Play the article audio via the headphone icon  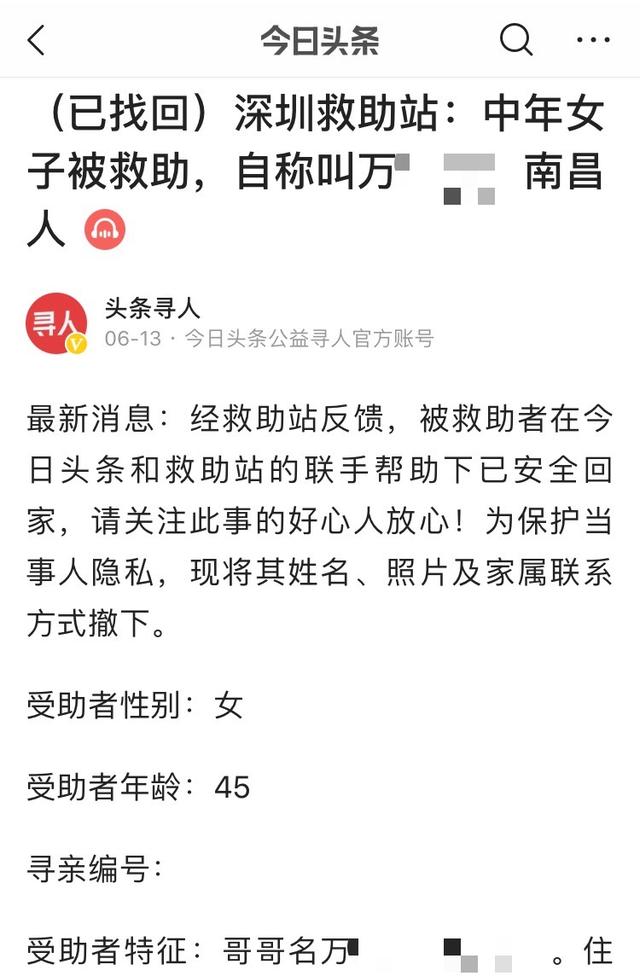(103, 230)
